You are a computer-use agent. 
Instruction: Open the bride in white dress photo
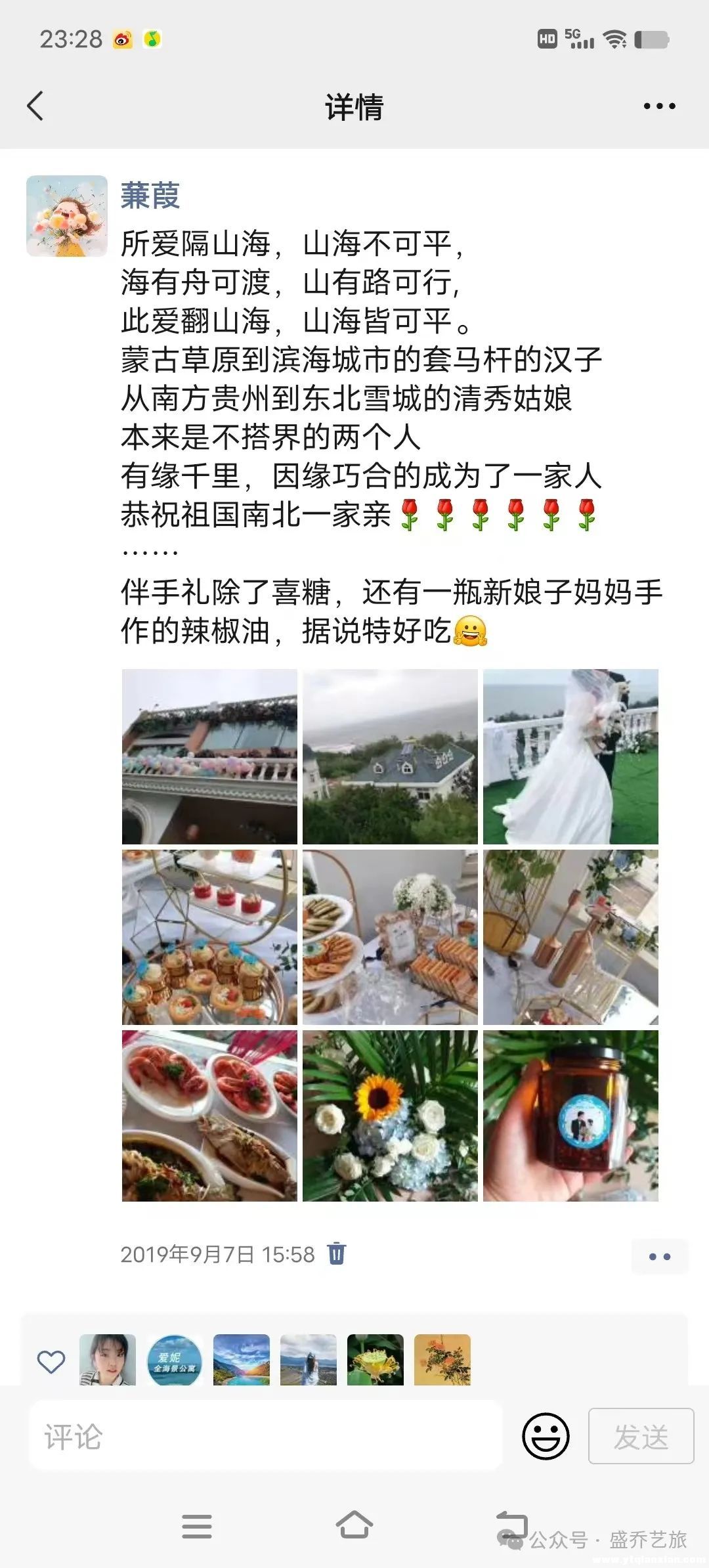coord(570,756)
